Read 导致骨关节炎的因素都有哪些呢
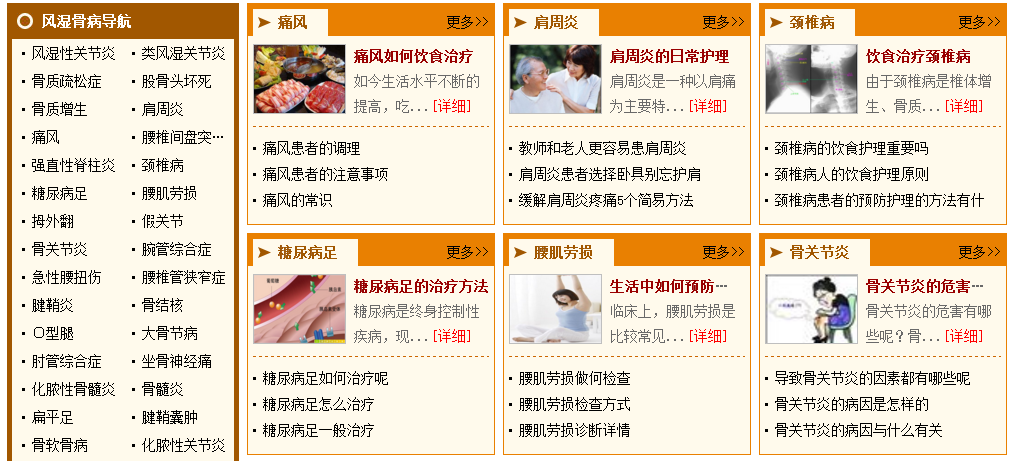The width and height of the screenshot is (1013, 461). pos(872,379)
